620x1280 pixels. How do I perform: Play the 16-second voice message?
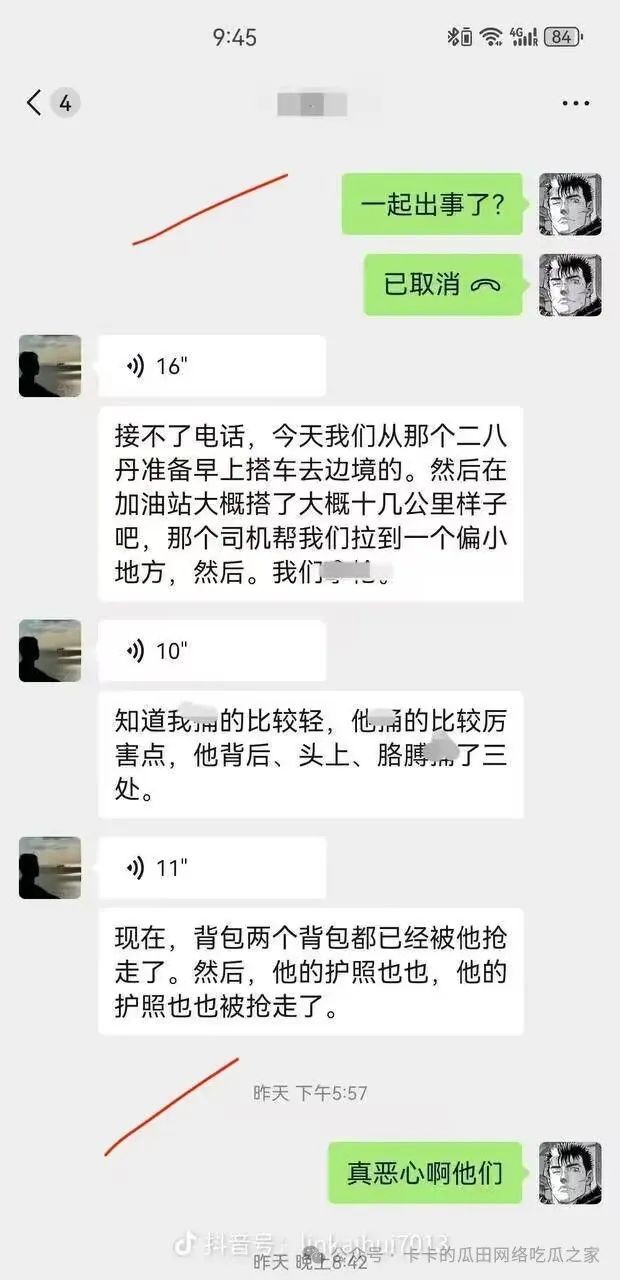coord(211,366)
